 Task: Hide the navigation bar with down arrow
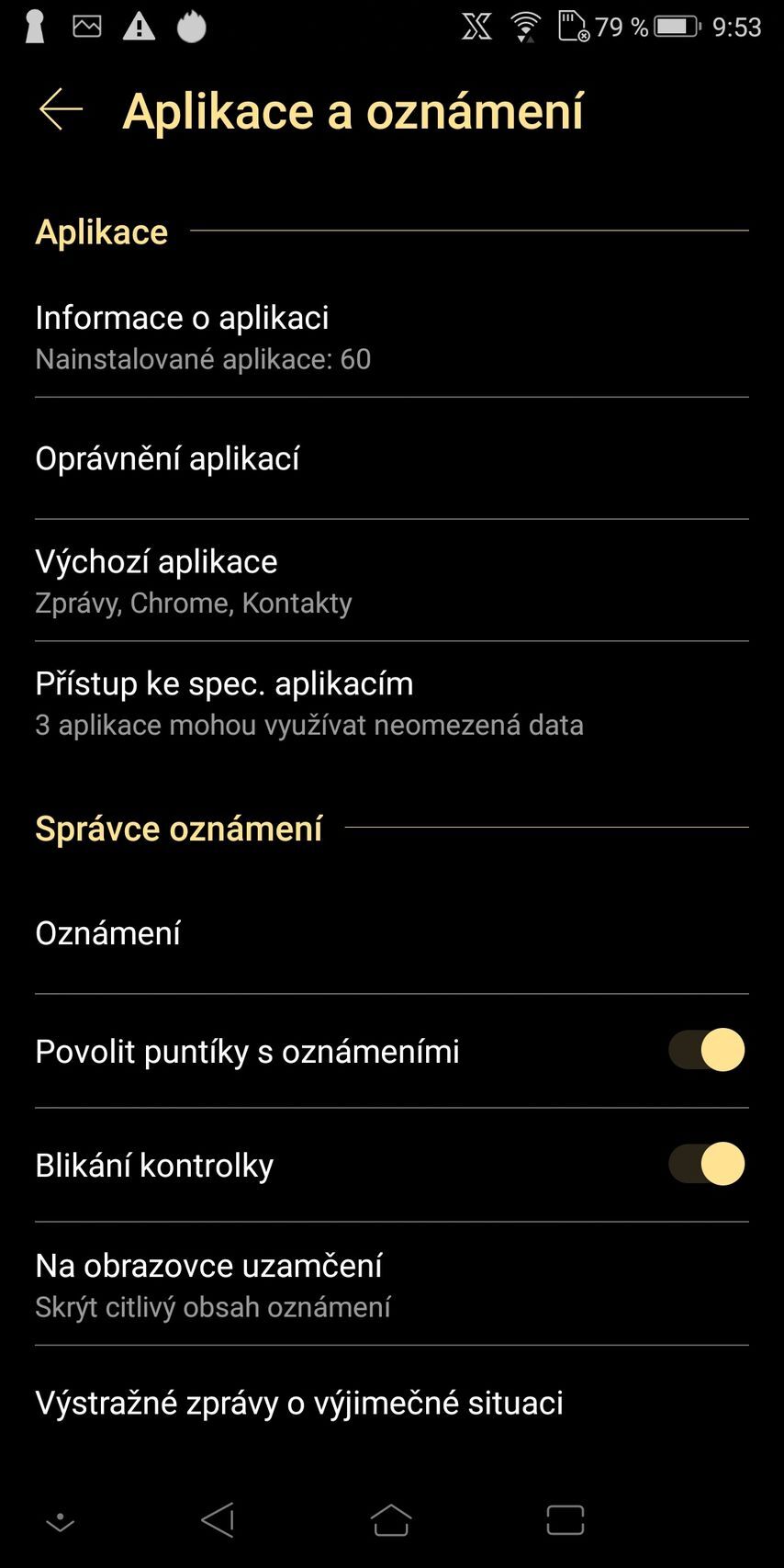[x=61, y=1522]
